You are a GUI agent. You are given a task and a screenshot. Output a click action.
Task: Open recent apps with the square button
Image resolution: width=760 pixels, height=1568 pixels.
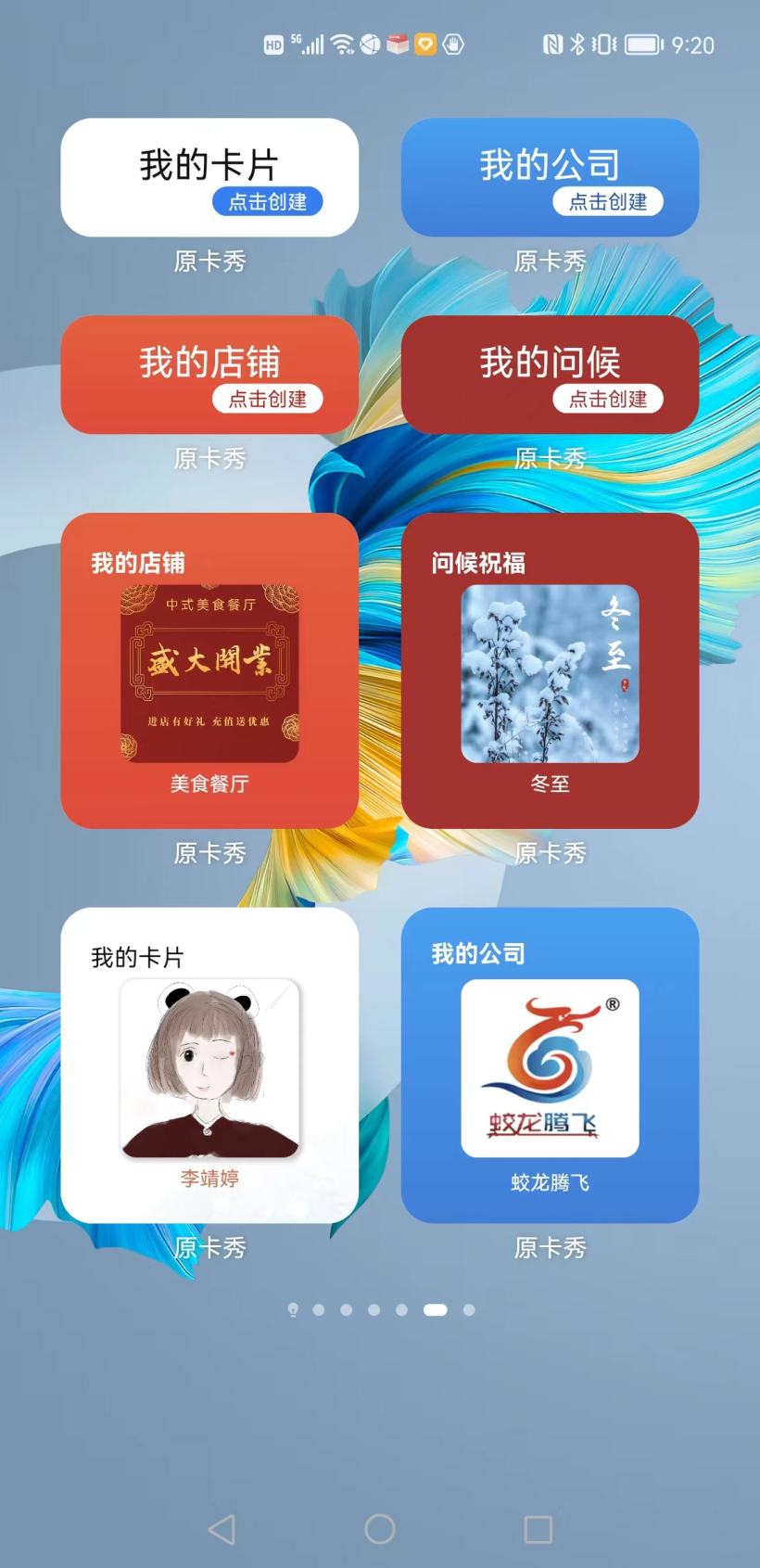[x=538, y=1529]
